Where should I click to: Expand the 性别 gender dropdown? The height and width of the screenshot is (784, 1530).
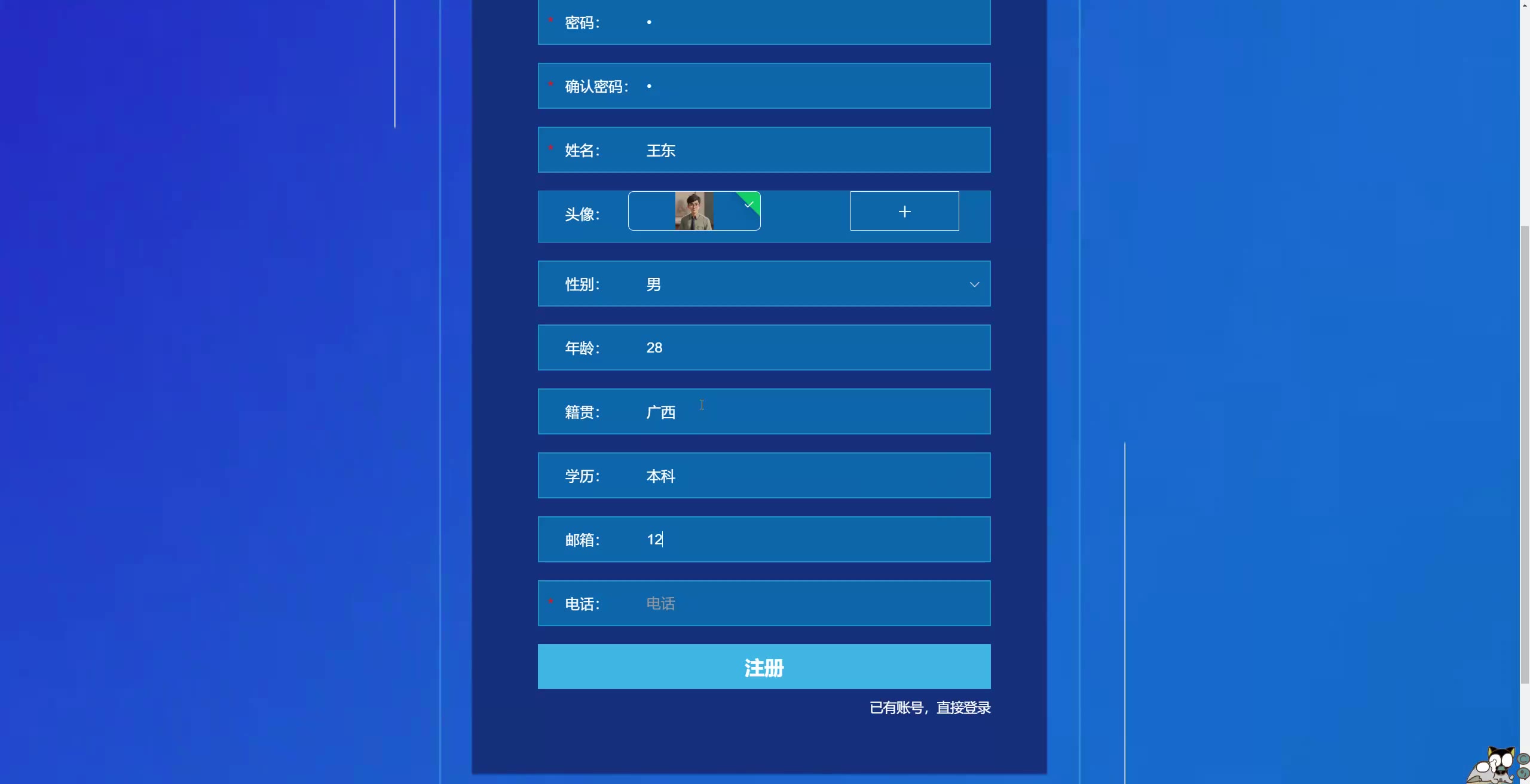pyautogui.click(x=813, y=284)
